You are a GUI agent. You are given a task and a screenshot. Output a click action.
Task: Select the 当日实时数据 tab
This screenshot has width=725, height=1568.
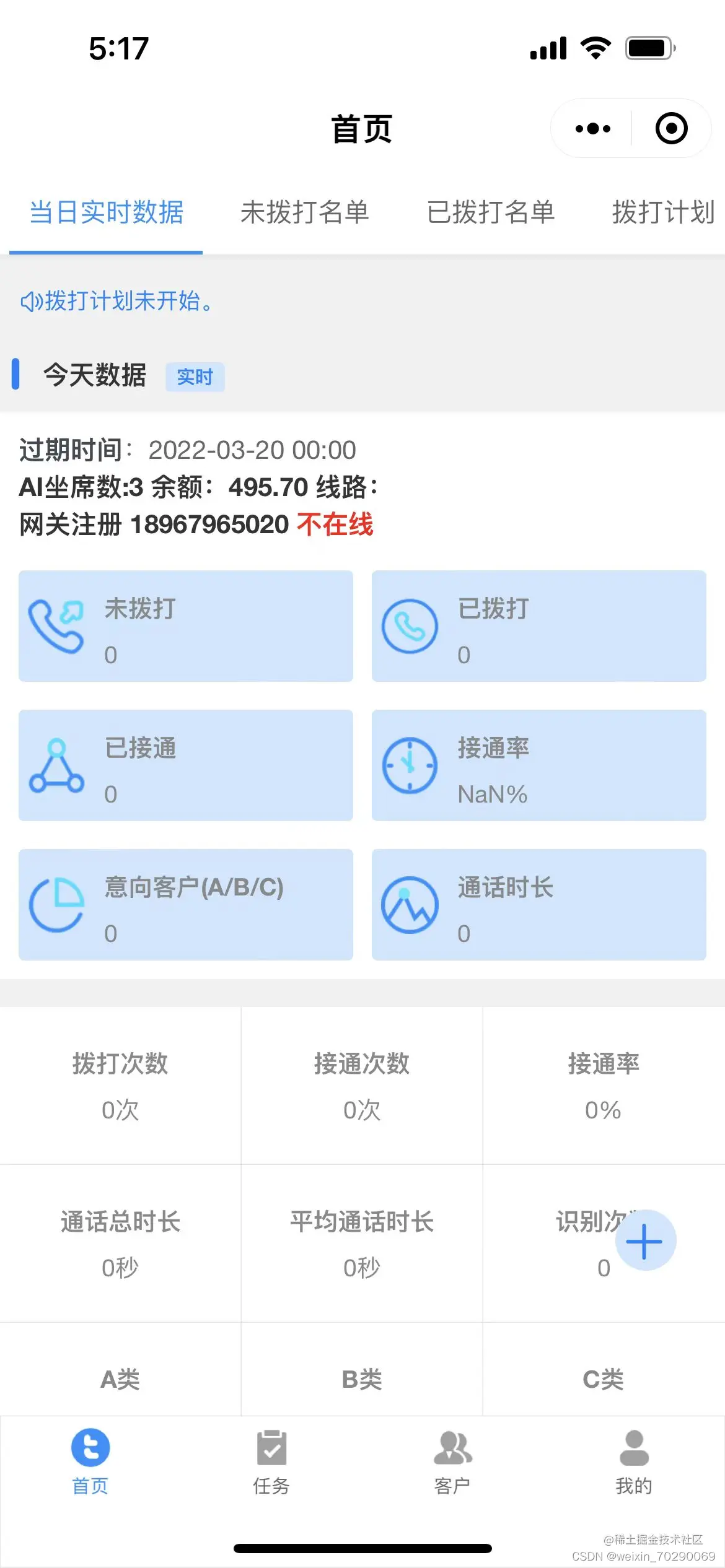pyautogui.click(x=106, y=212)
